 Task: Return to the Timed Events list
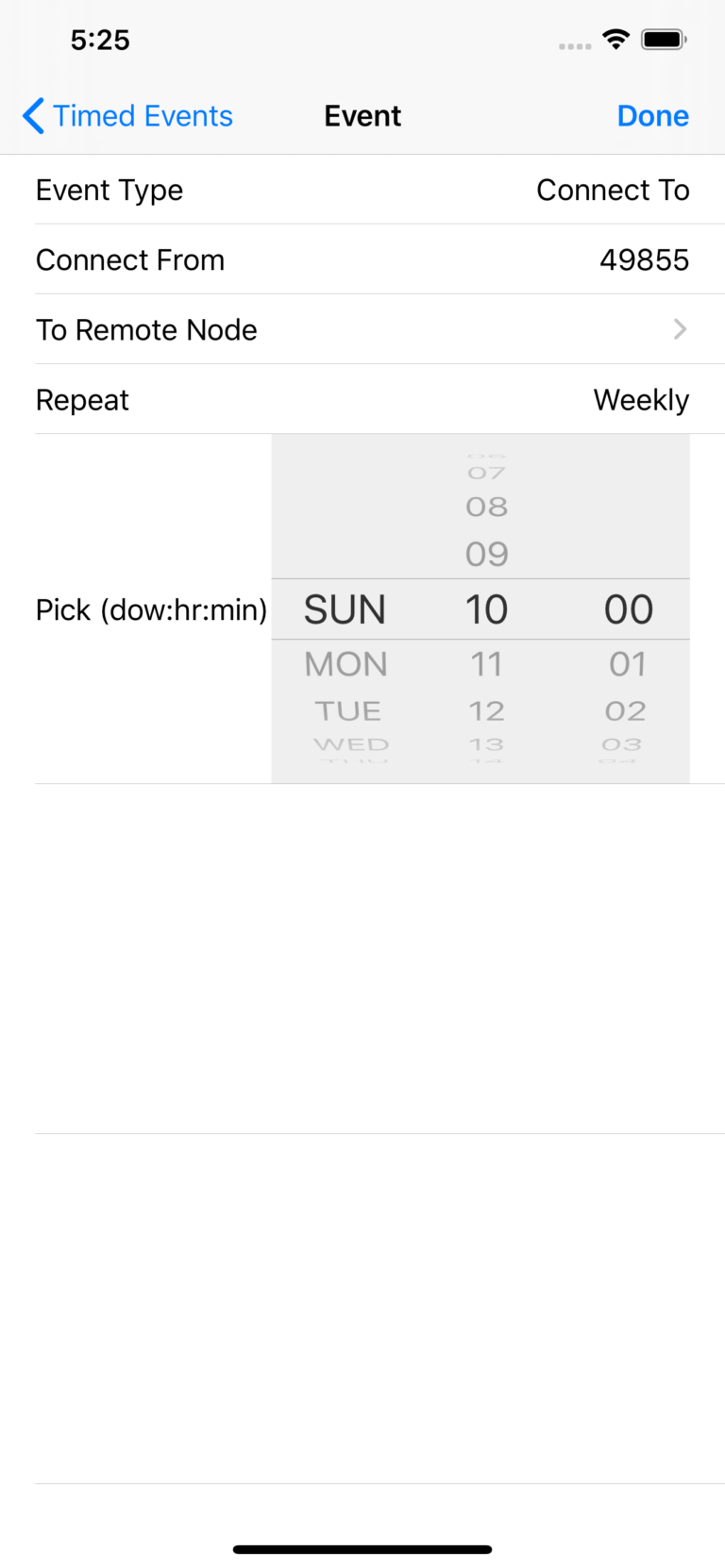click(142, 115)
